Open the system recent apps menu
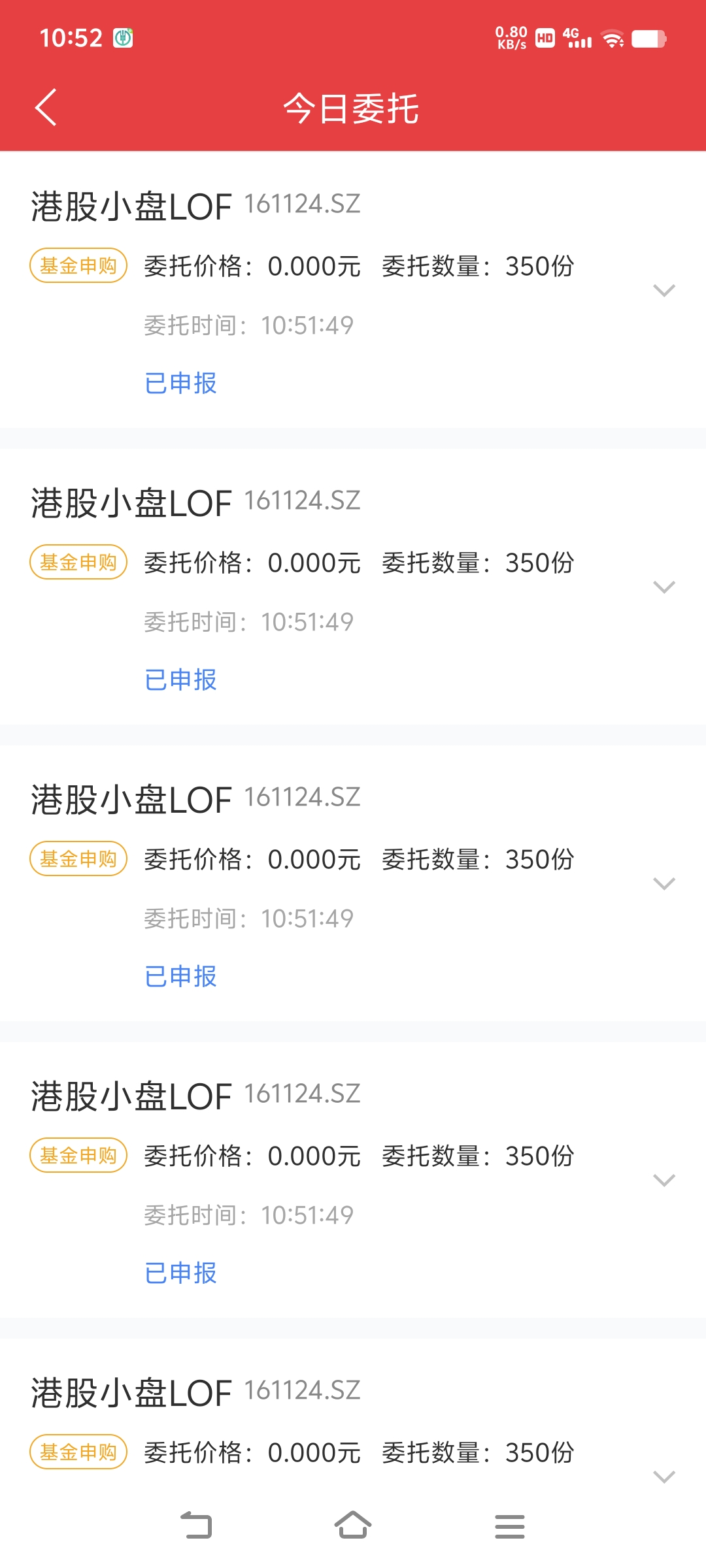This screenshot has height=1568, width=706. pos(509,1526)
